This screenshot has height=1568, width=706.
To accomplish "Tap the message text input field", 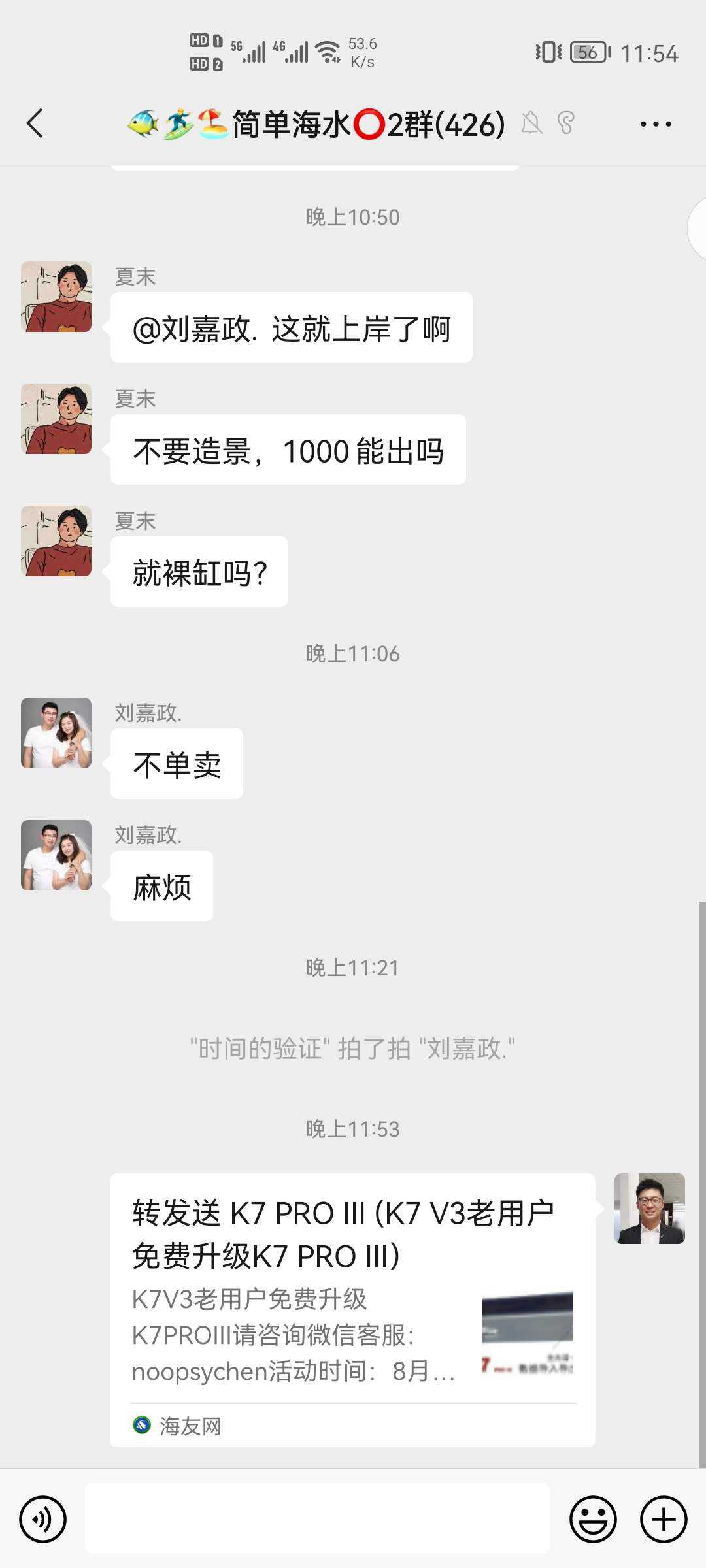I will [x=317, y=1519].
